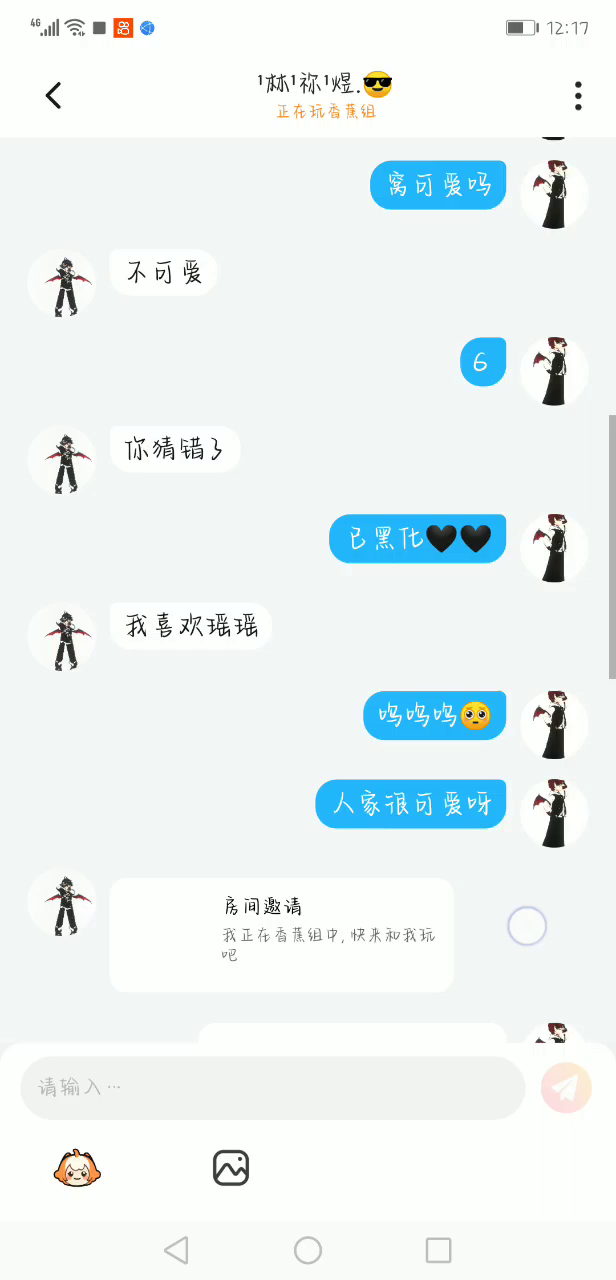Open the 房间邀请 room invitation card
This screenshot has height=1280, width=616.
[x=281, y=934]
